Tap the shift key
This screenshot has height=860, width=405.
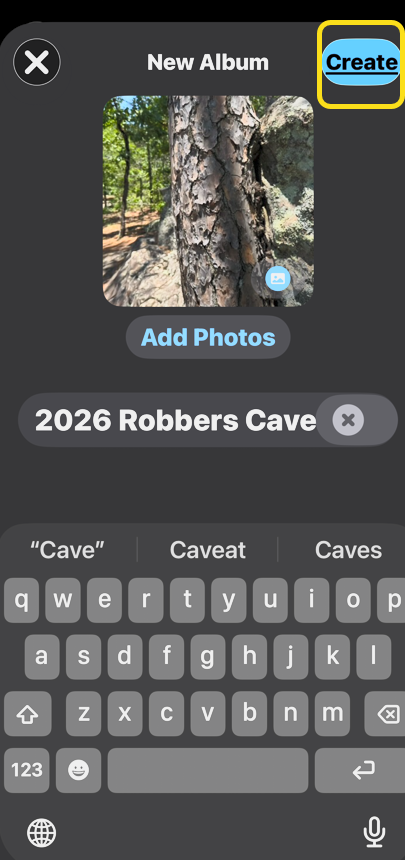point(27,714)
